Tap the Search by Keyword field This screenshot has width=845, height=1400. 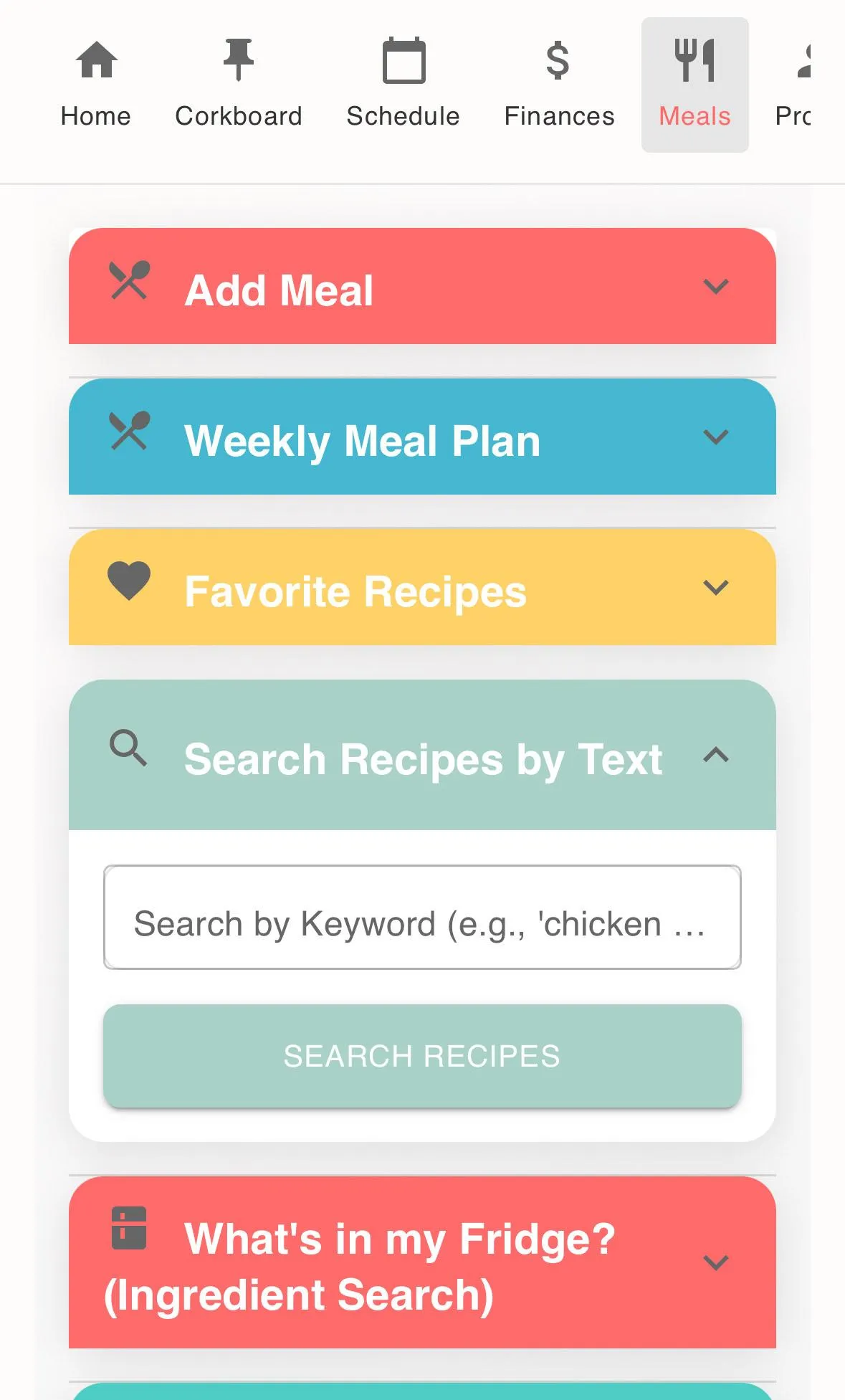pos(422,918)
